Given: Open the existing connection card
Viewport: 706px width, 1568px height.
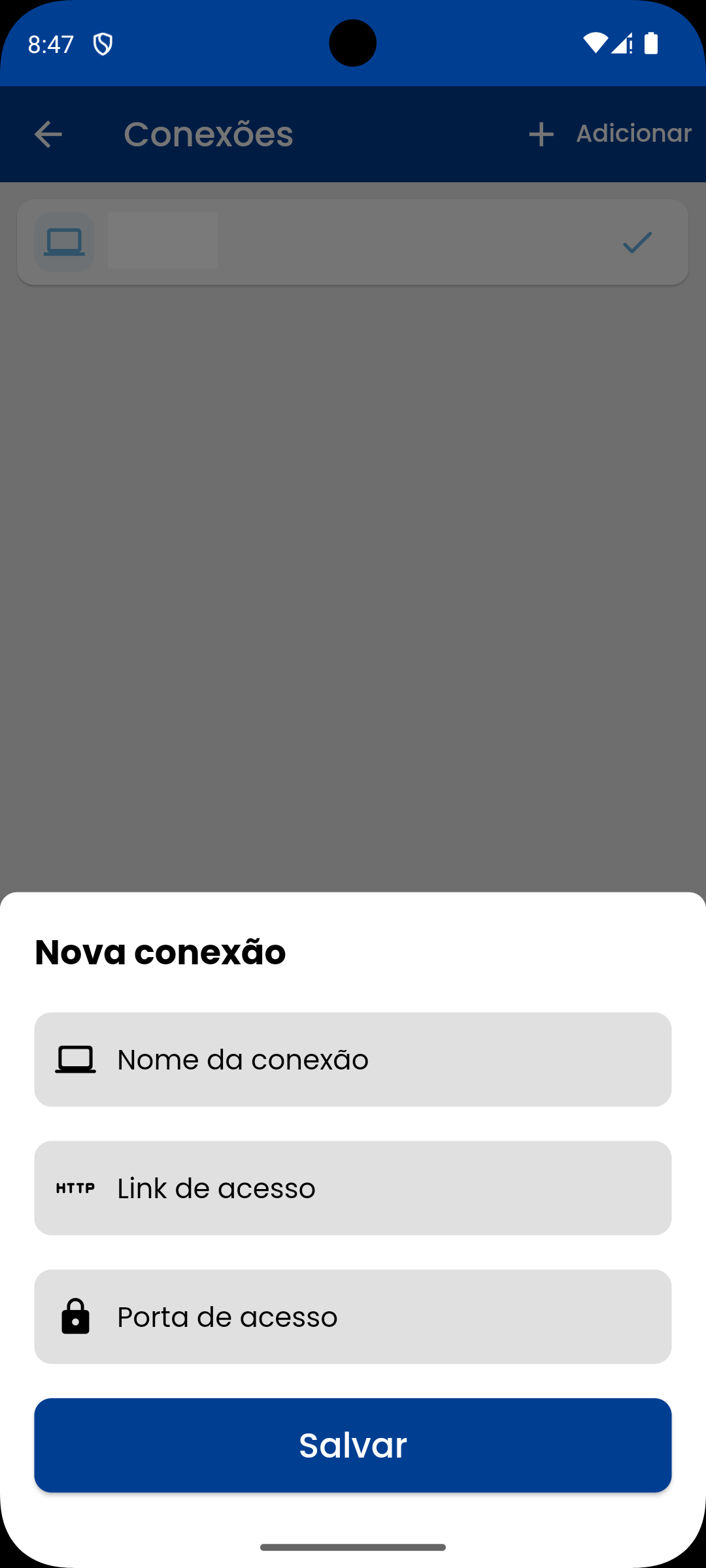Looking at the screenshot, I should (x=353, y=242).
